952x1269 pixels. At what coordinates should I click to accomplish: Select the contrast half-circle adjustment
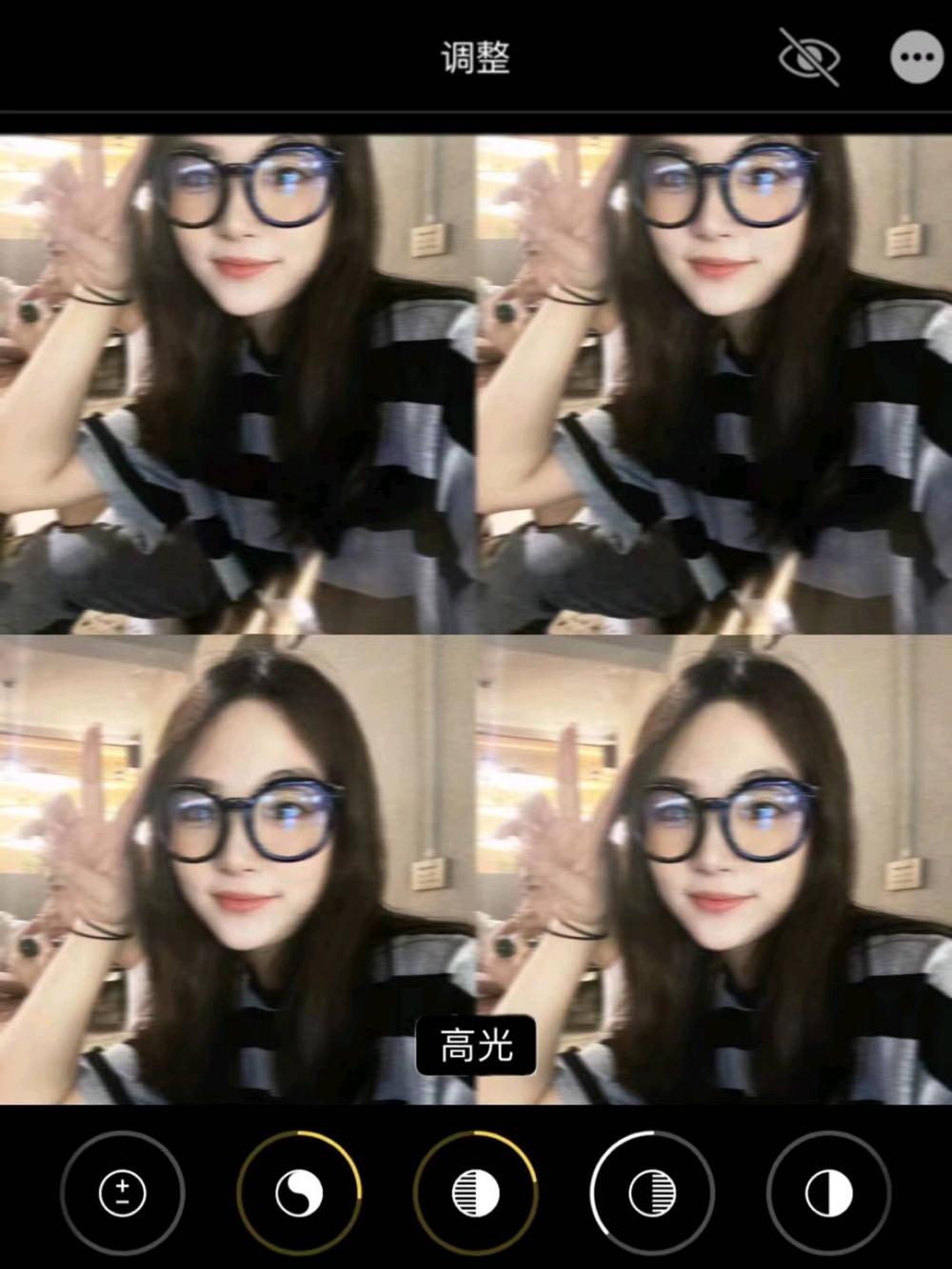[x=828, y=1193]
